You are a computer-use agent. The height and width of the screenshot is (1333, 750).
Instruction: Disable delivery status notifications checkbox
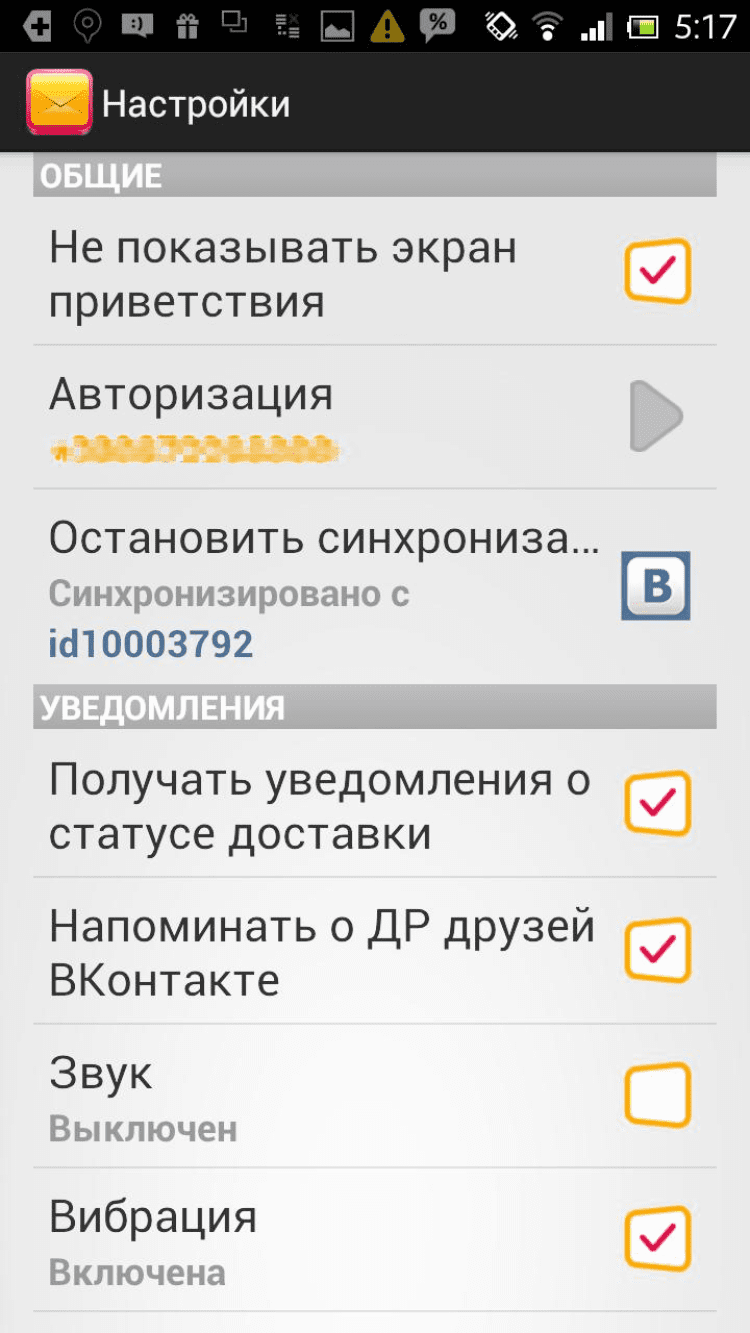point(657,803)
